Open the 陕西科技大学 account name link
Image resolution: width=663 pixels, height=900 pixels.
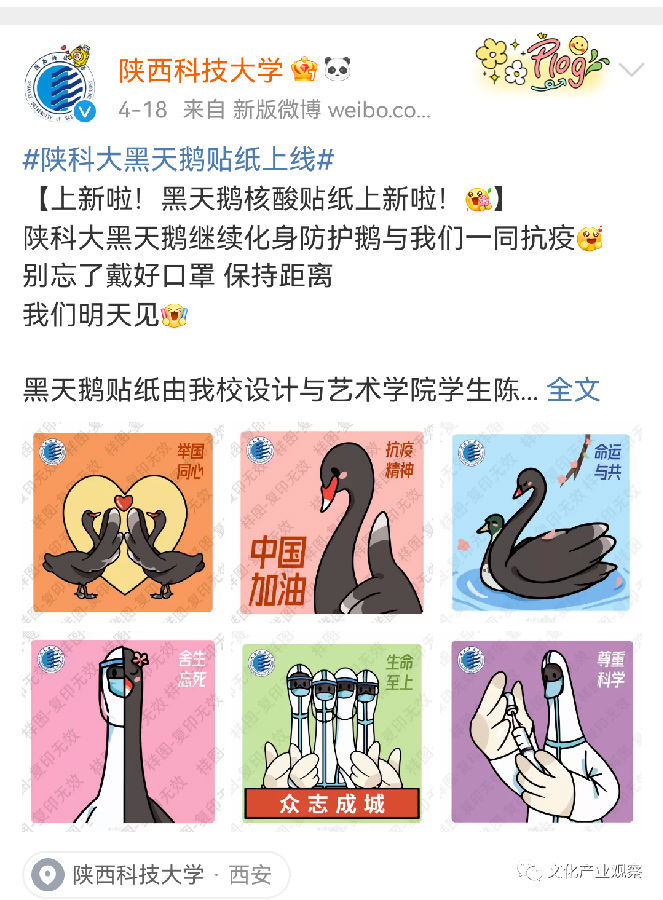point(201,70)
